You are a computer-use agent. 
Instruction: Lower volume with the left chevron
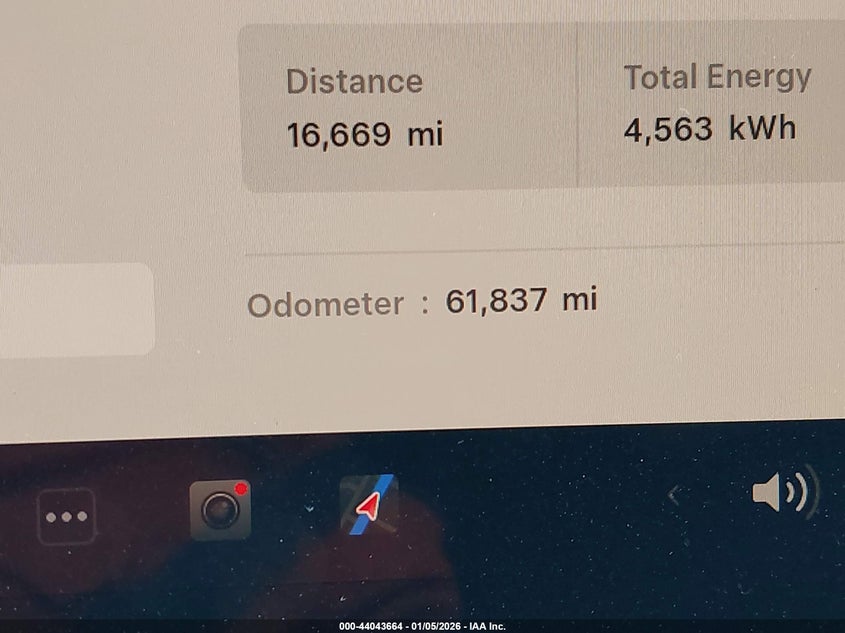tap(674, 495)
